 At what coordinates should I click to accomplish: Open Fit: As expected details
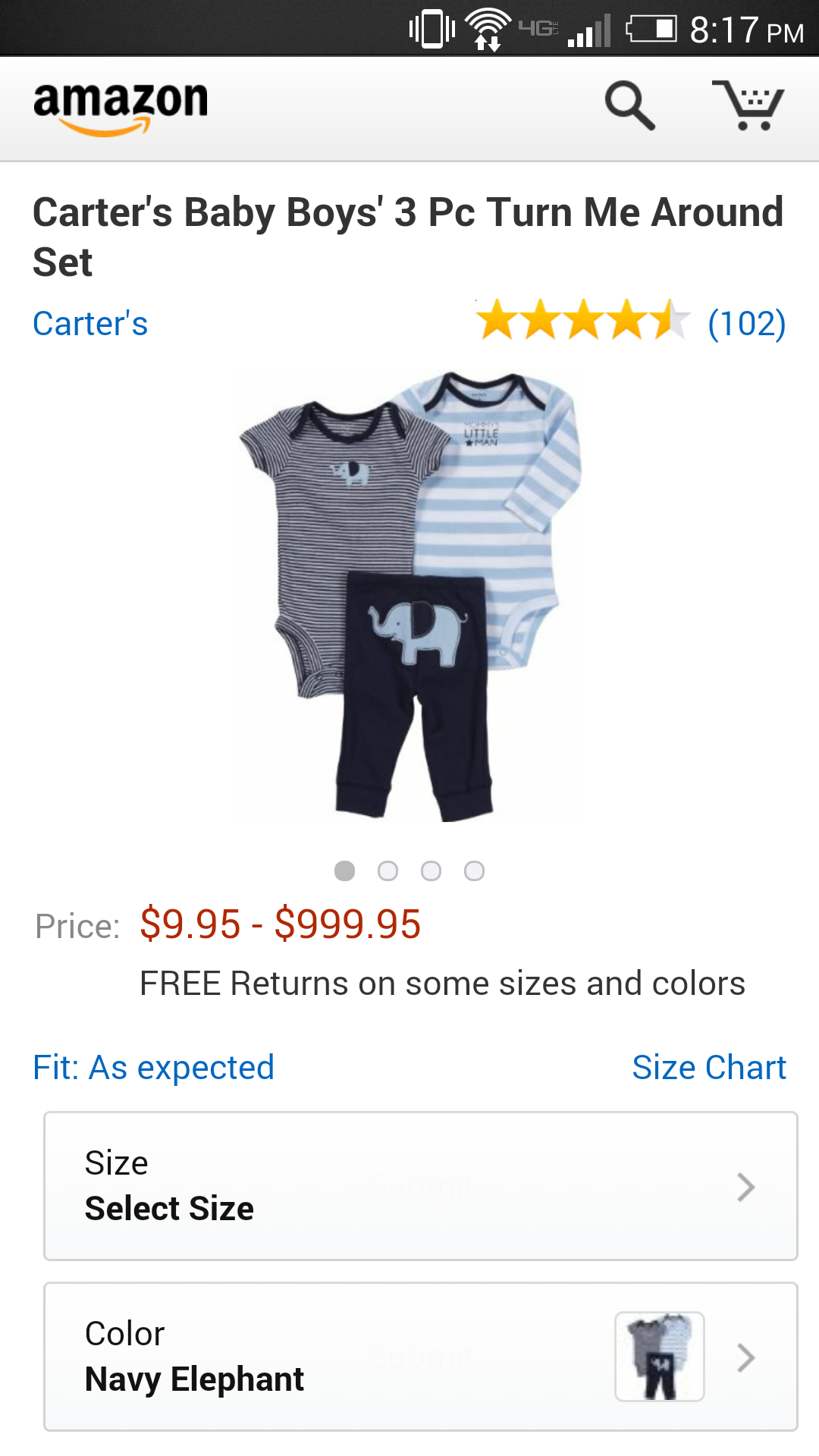click(153, 1068)
